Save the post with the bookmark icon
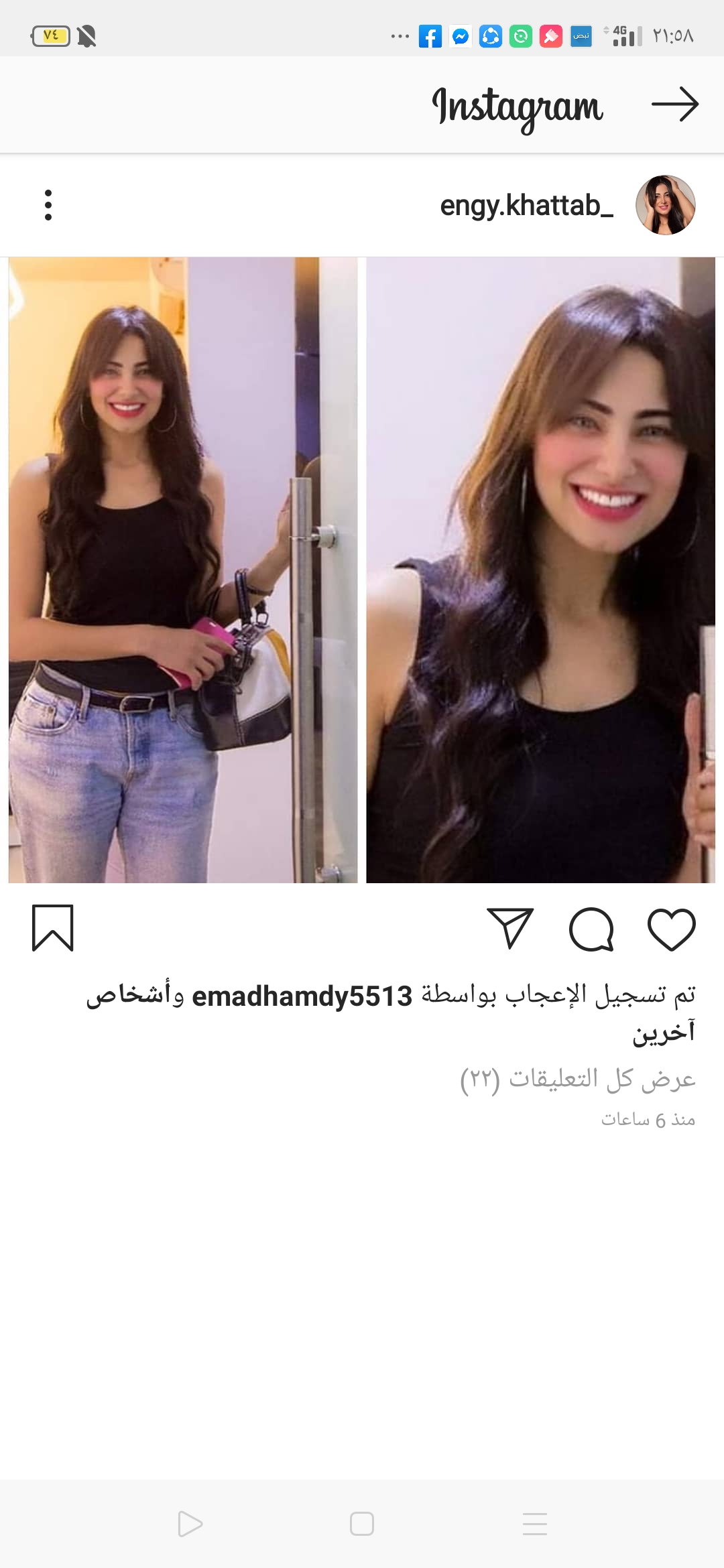 53,928
